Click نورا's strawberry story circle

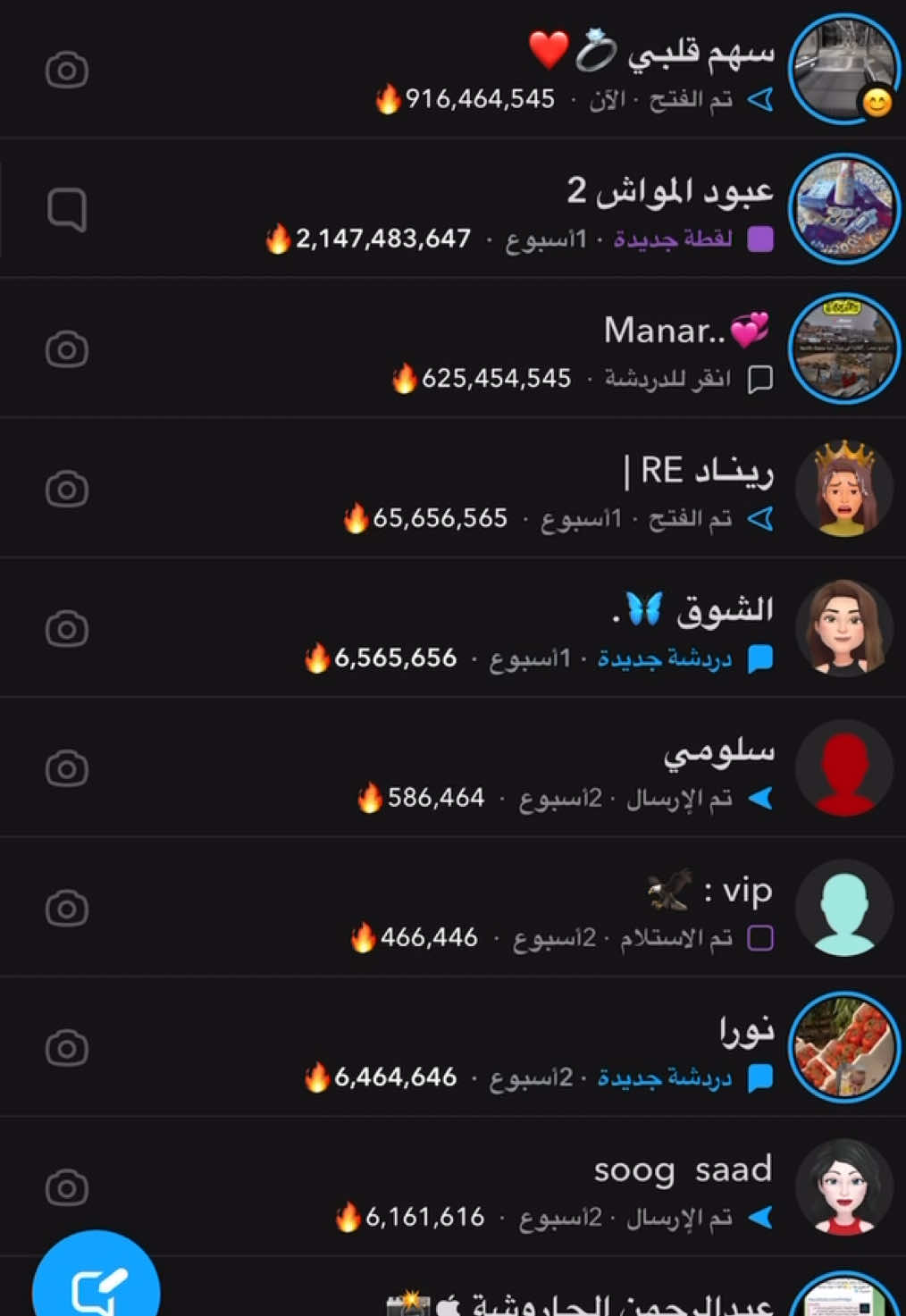(x=843, y=1045)
